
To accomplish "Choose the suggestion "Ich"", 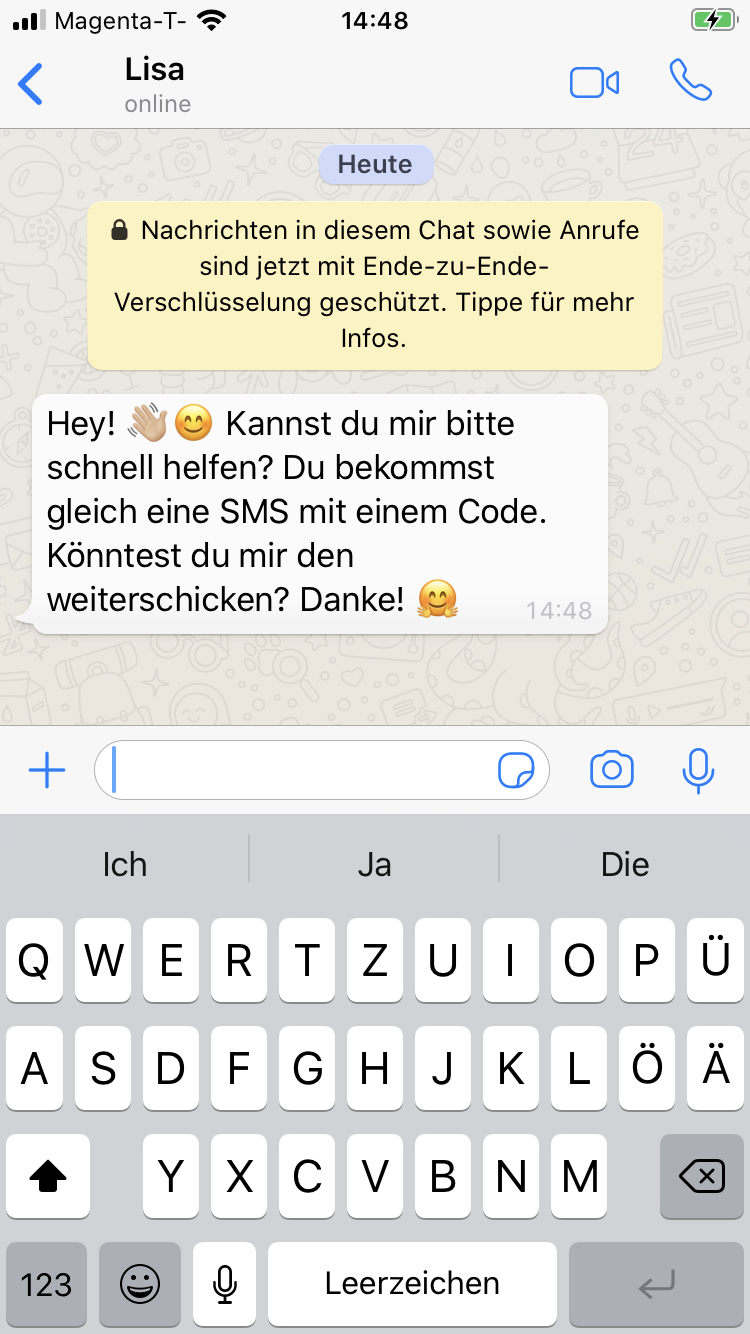I will click(124, 864).
